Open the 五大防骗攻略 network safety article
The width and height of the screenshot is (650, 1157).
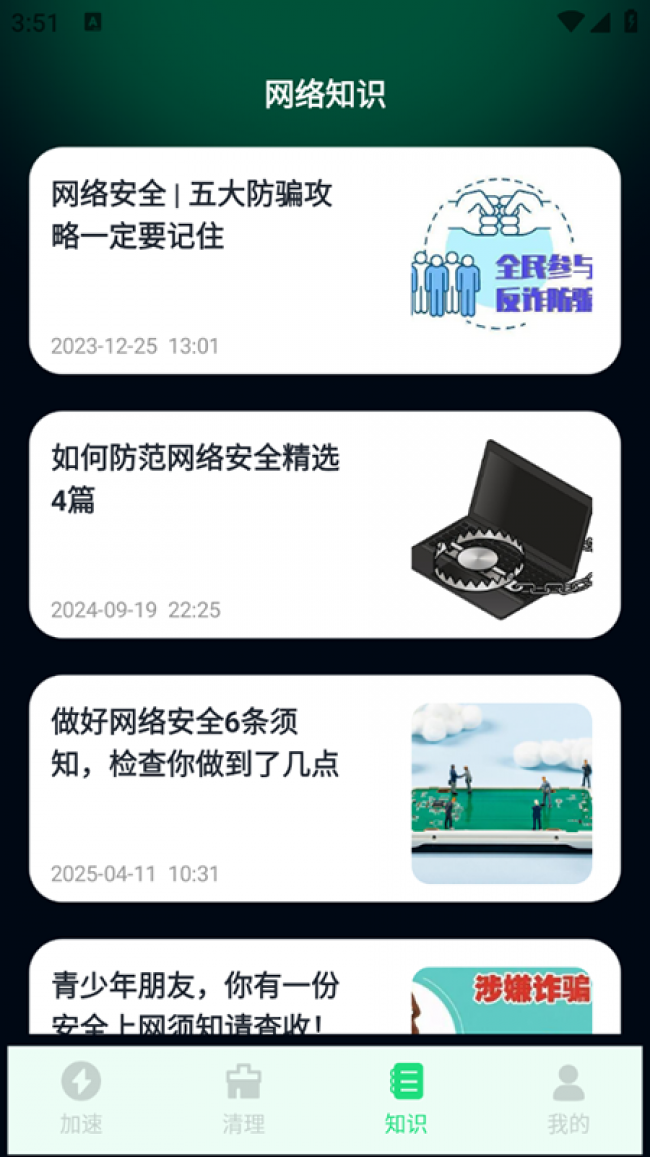point(324,261)
